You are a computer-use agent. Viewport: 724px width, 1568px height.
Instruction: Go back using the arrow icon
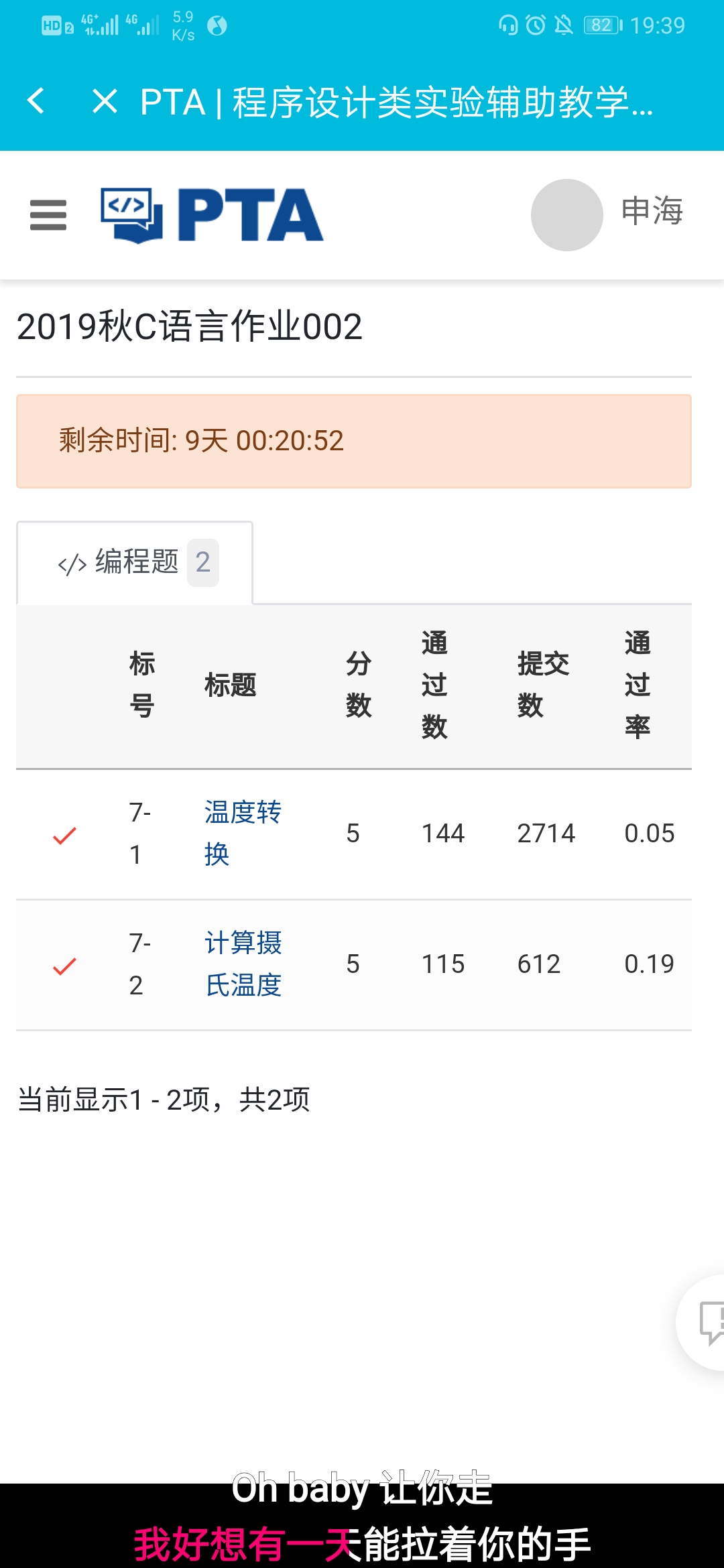(37, 102)
